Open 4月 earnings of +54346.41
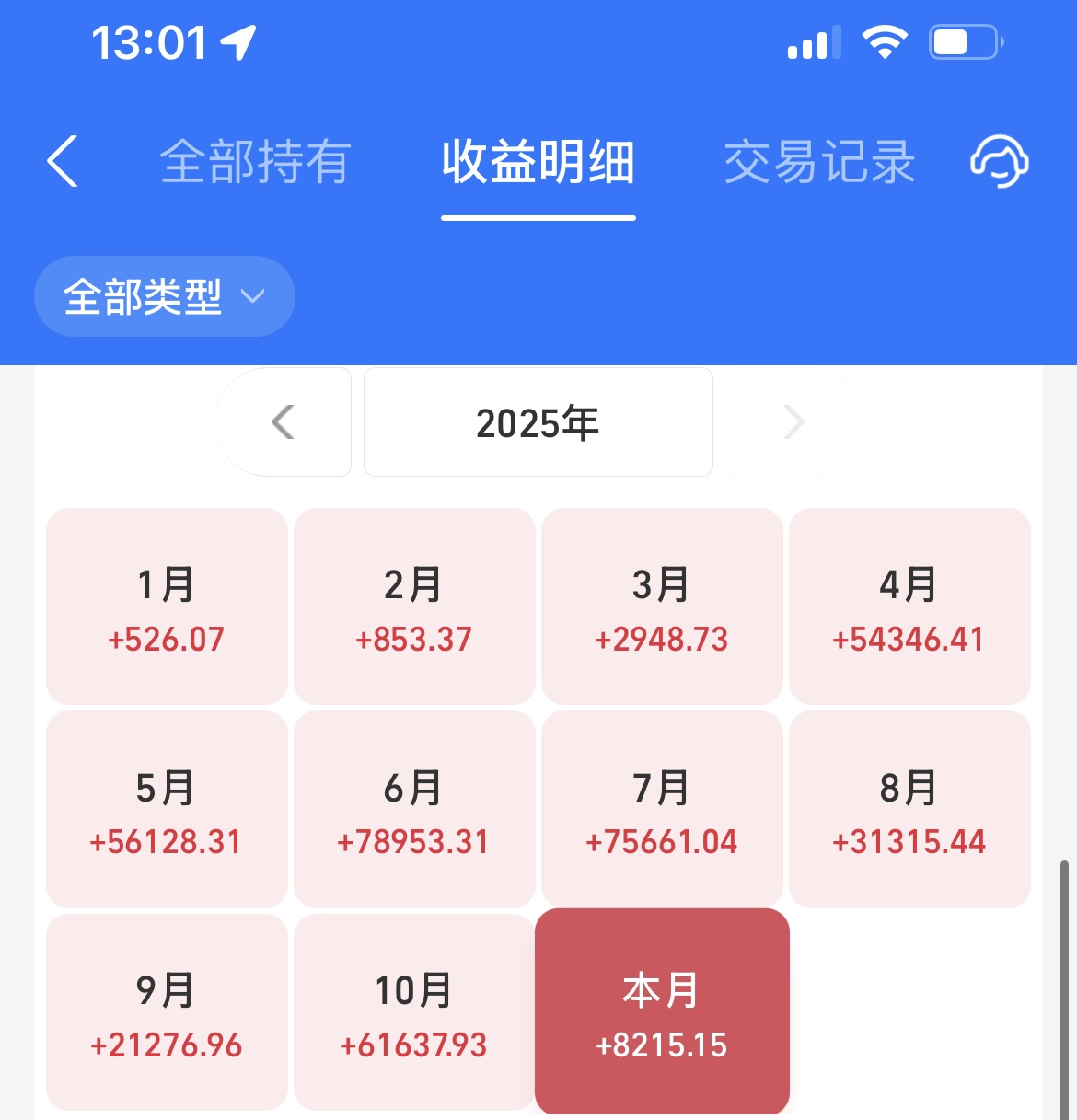The image size is (1077, 1120). pyautogui.click(x=909, y=606)
